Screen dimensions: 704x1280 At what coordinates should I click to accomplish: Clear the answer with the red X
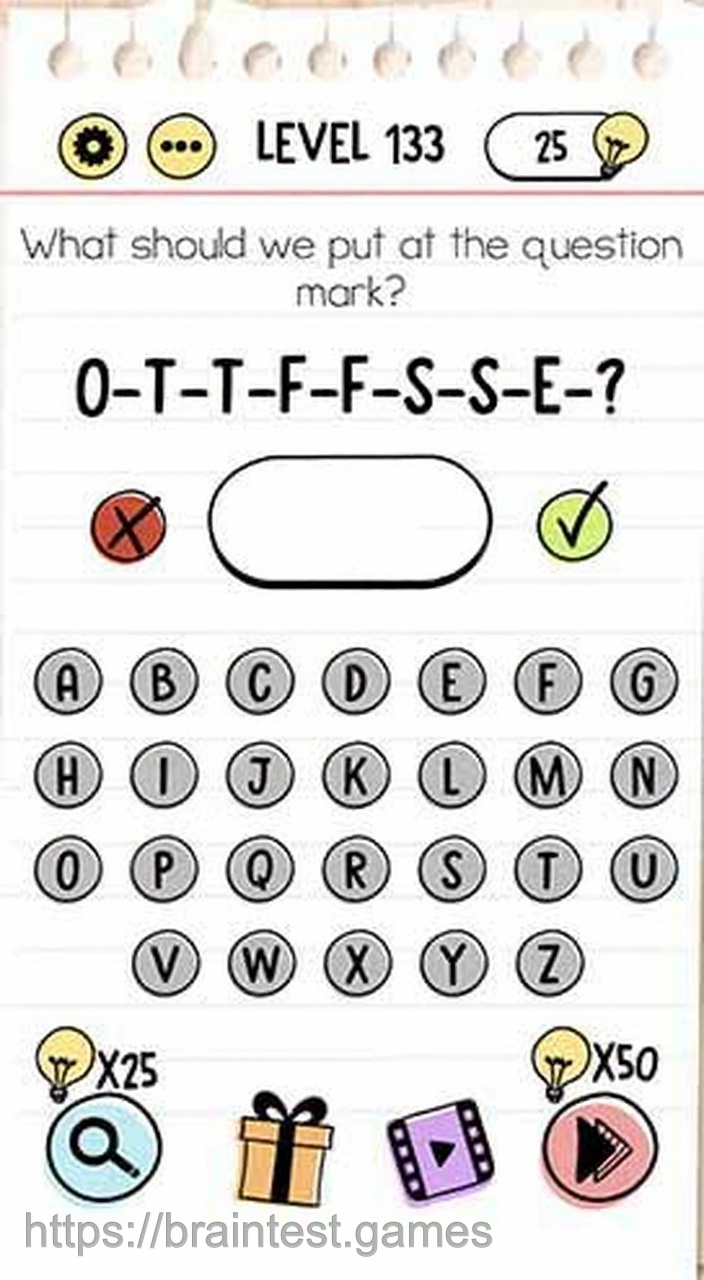[128, 526]
